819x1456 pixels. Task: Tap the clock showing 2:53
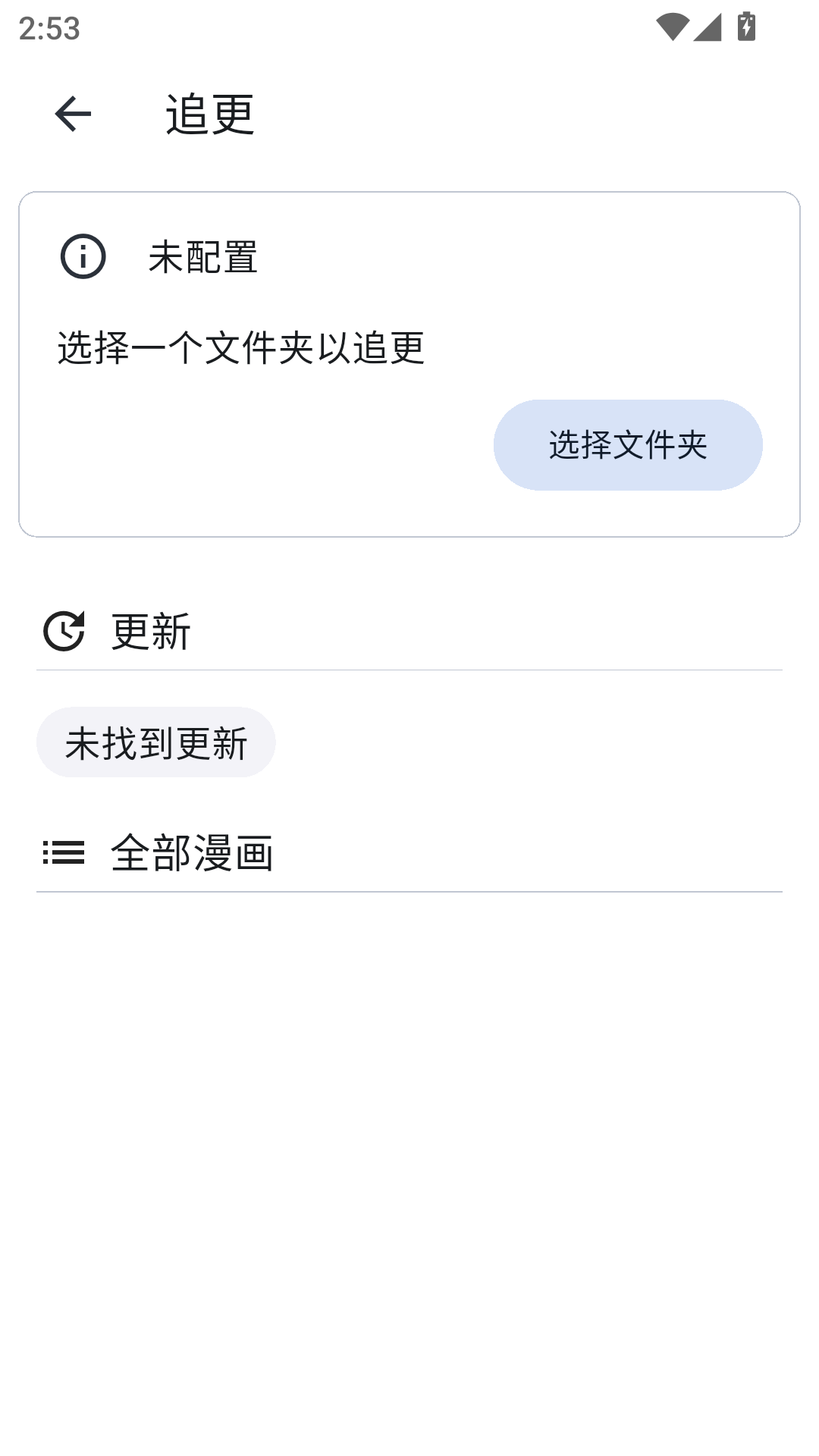tap(48, 29)
